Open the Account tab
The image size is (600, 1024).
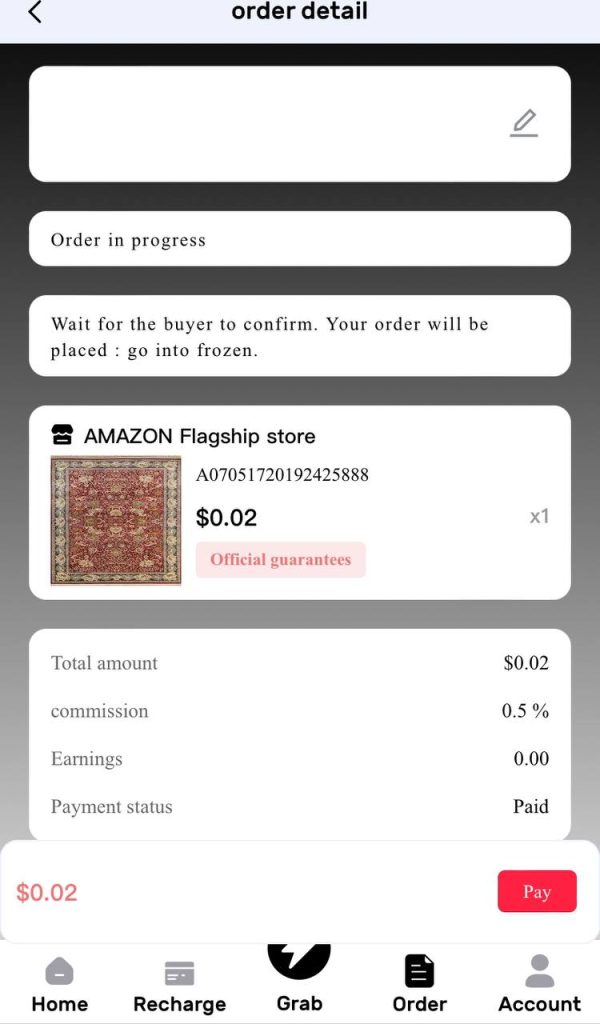[x=539, y=985]
